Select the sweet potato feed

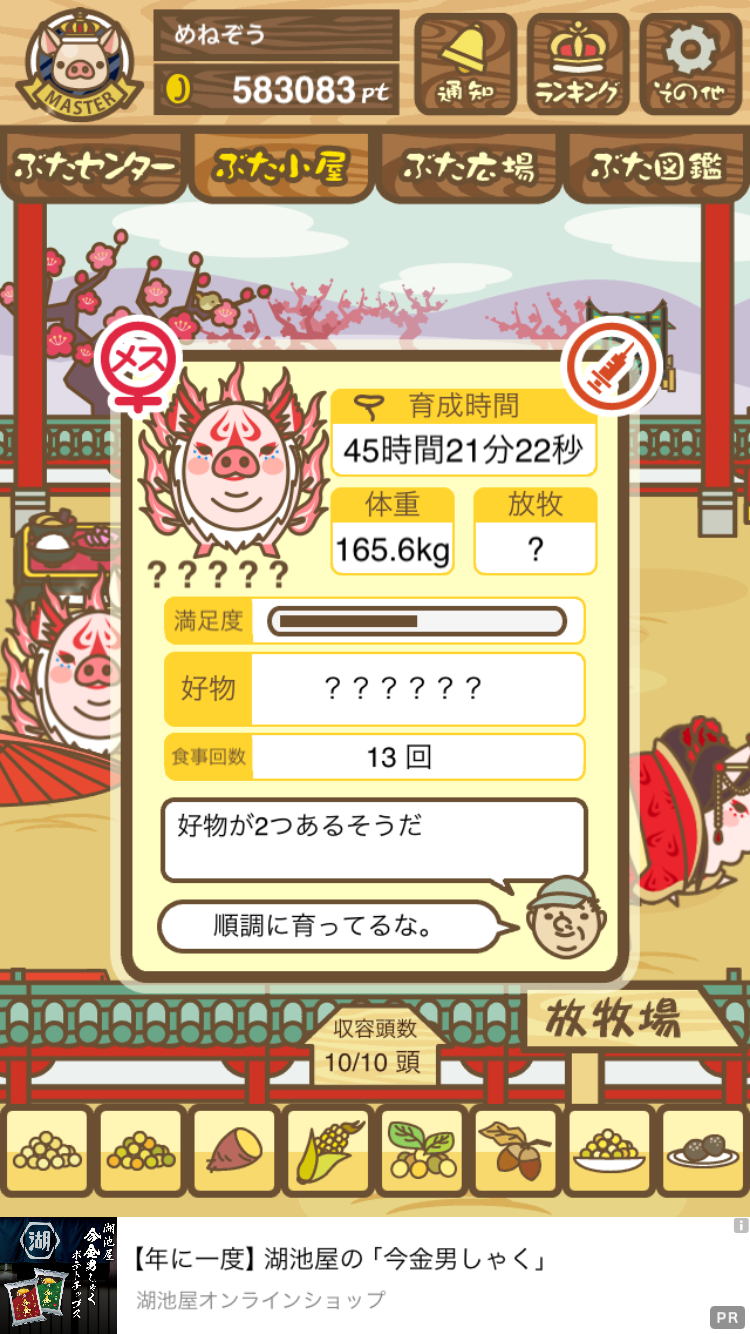tap(233, 1152)
